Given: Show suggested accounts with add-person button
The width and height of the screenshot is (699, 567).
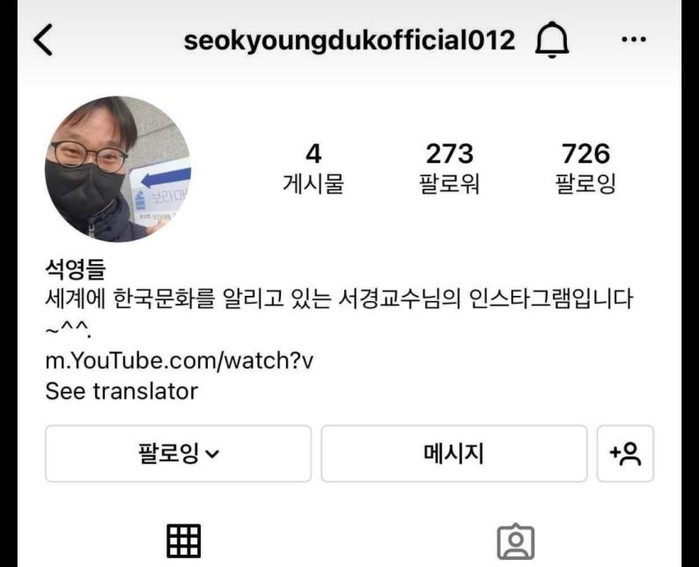Looking at the screenshot, I should (x=625, y=453).
